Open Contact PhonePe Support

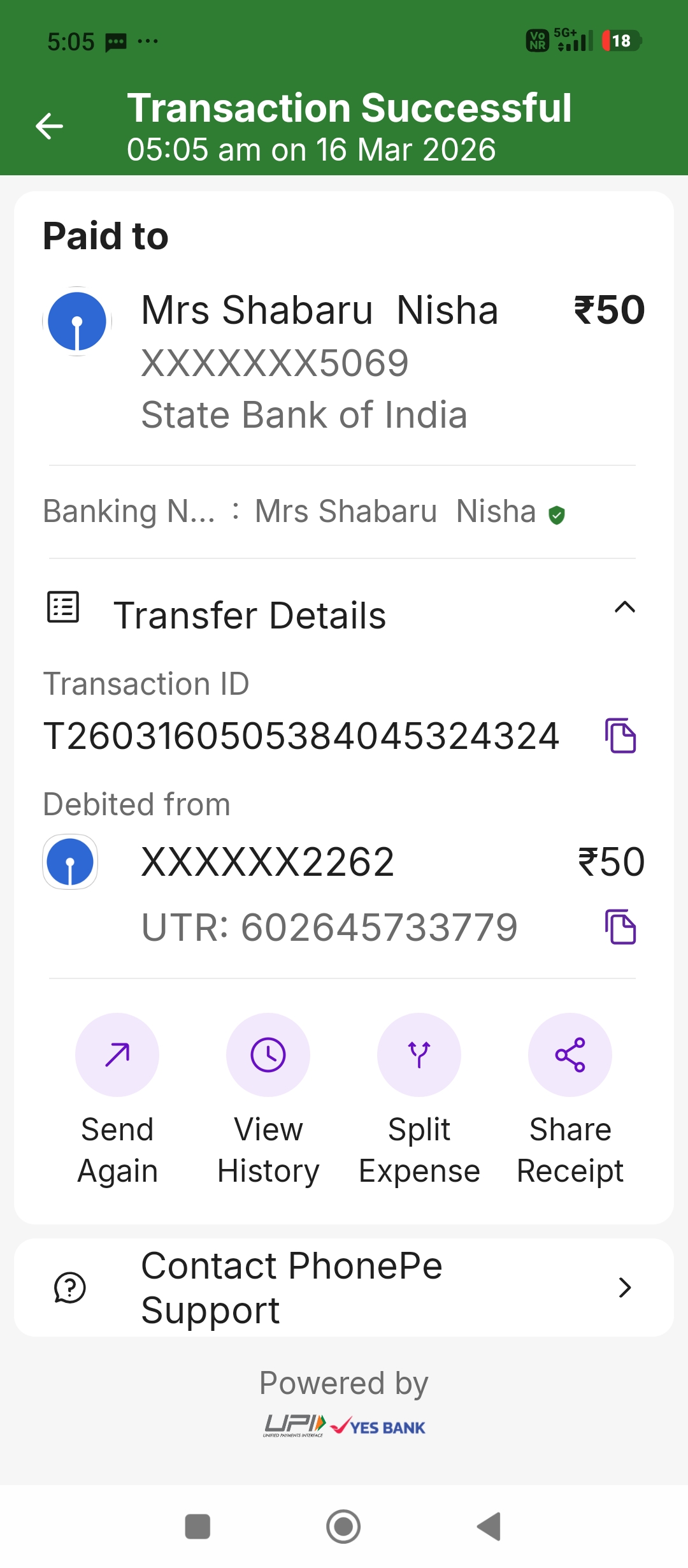[344, 1288]
